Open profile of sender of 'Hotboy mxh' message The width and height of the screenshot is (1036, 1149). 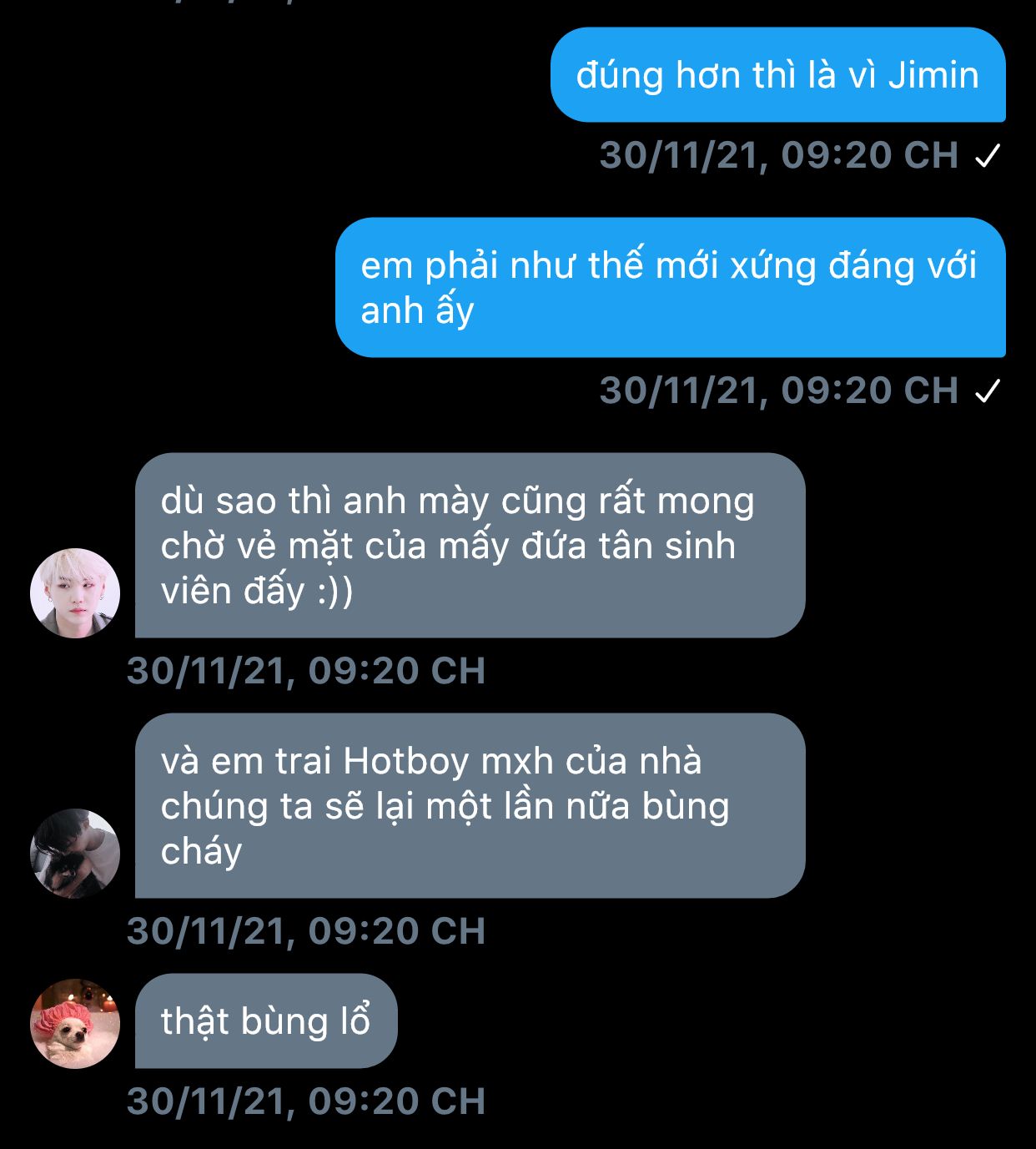point(75,854)
